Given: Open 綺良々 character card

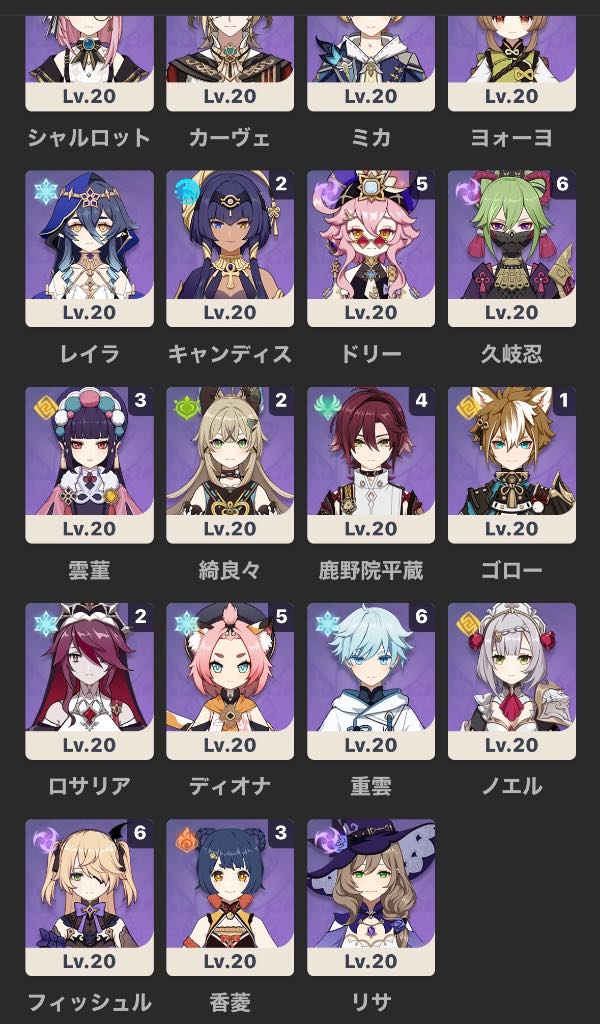Looking at the screenshot, I should coord(230,464).
